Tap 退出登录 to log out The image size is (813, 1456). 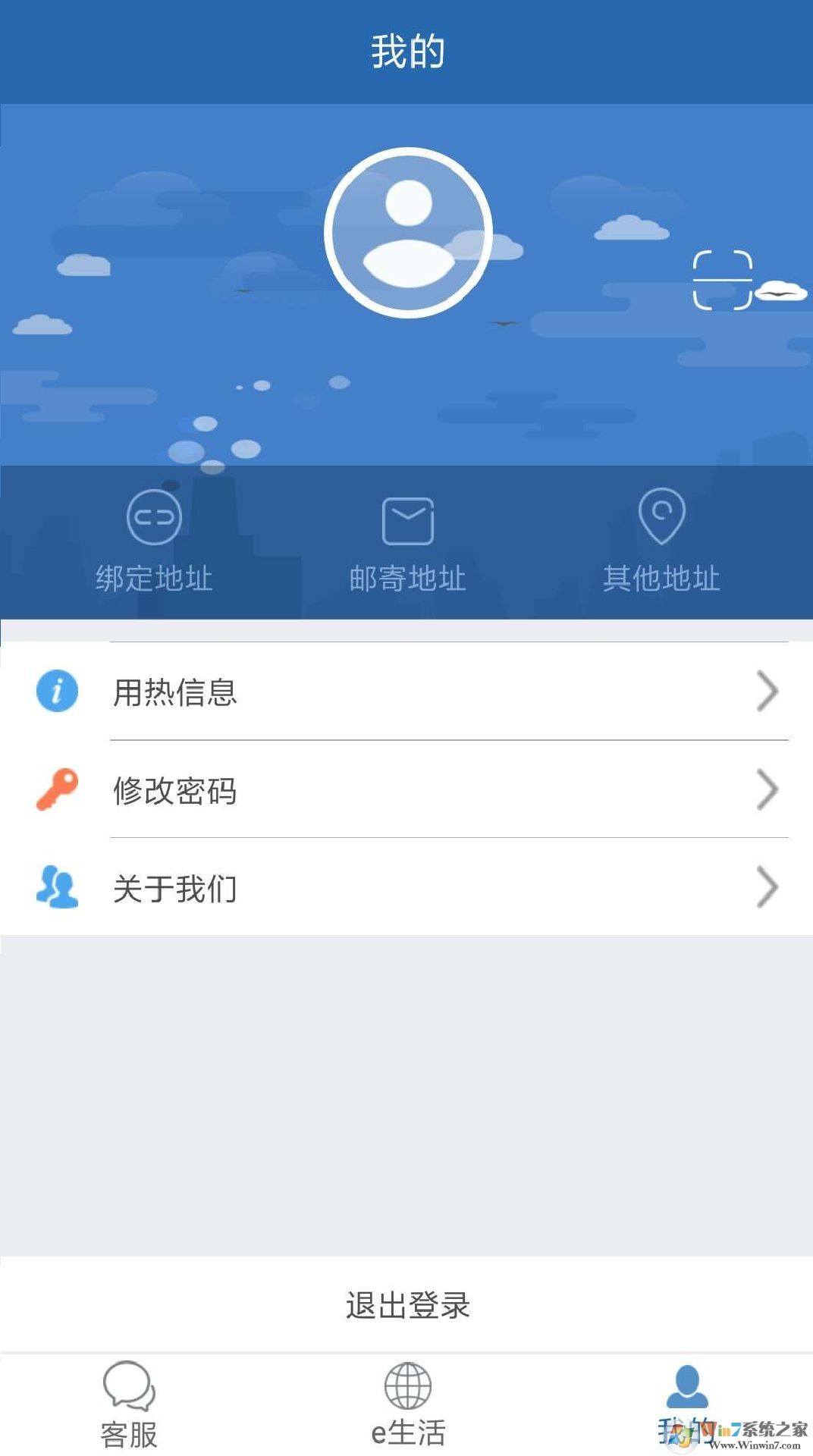(407, 1305)
